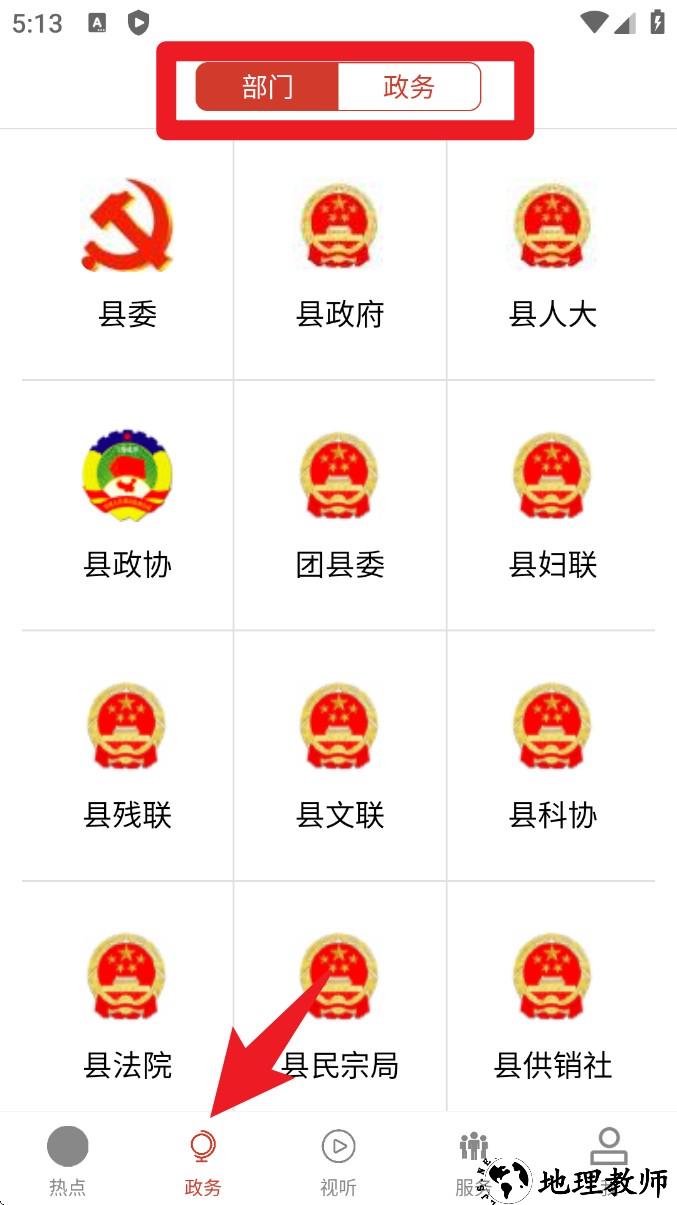
Task: Open the profile tab in bottom bar
Action: [x=608, y=1150]
